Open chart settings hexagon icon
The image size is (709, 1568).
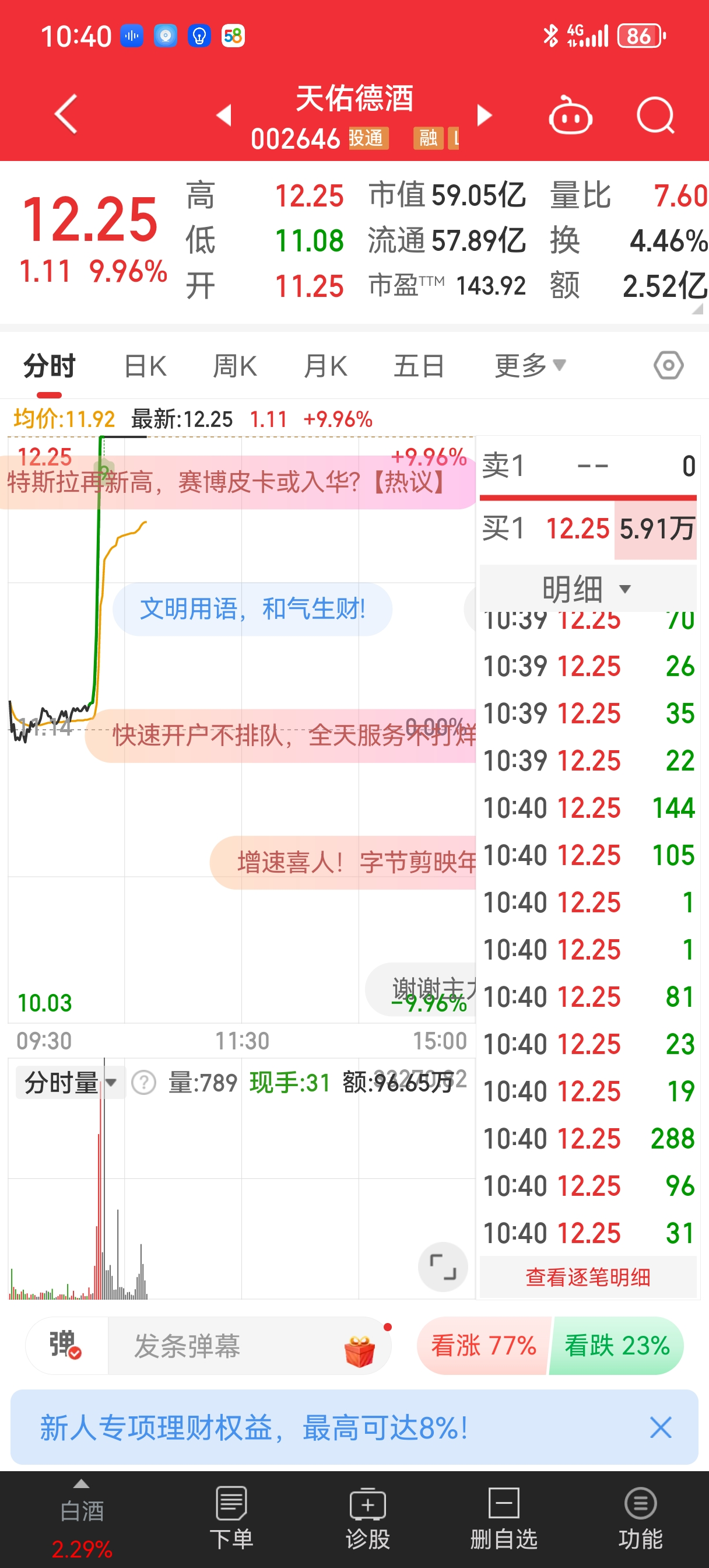pyautogui.click(x=668, y=366)
